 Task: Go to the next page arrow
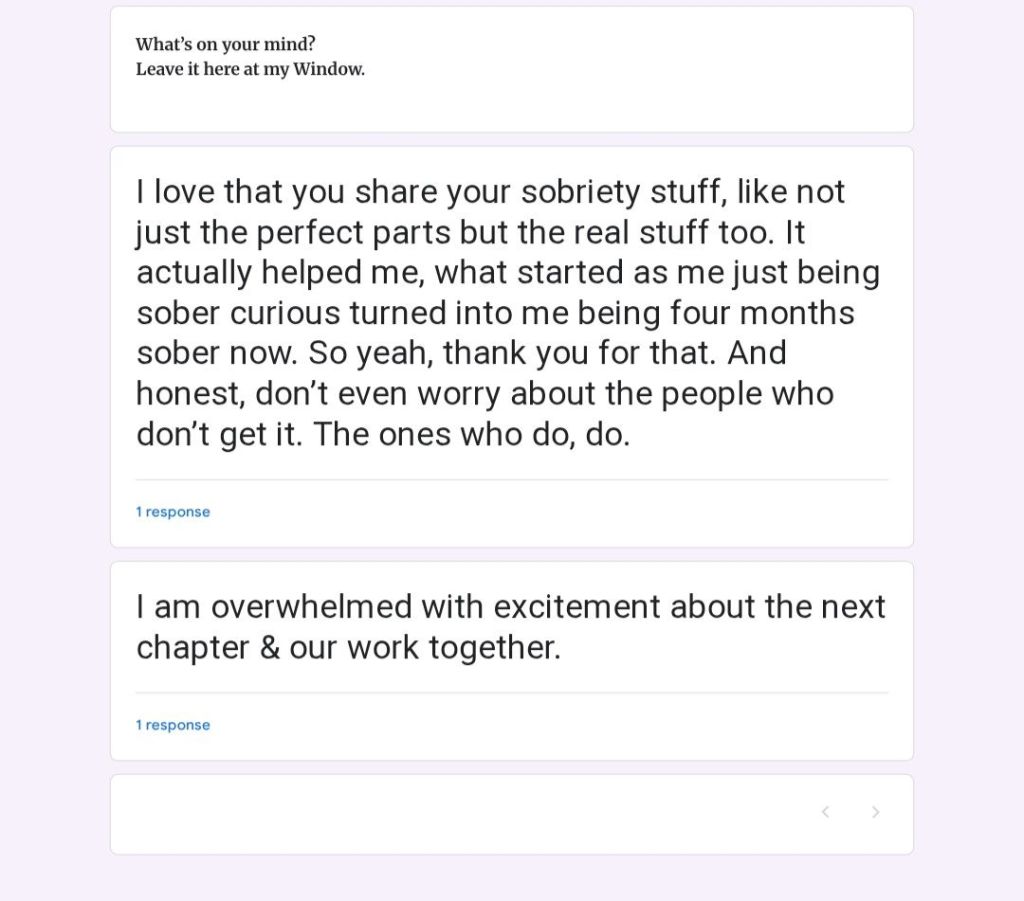tap(875, 812)
